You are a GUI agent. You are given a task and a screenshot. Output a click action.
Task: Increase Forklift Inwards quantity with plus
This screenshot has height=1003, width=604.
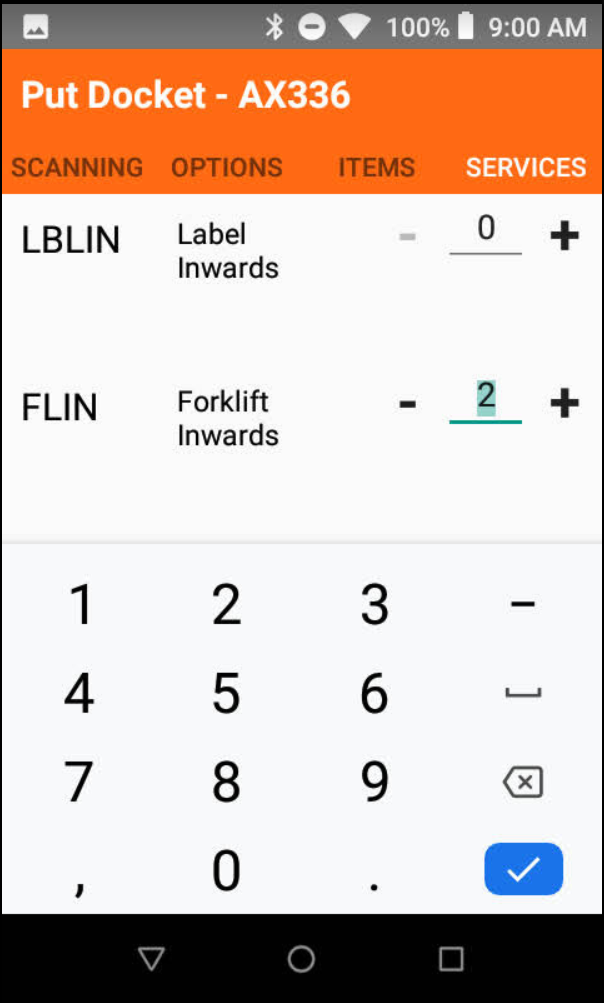564,404
